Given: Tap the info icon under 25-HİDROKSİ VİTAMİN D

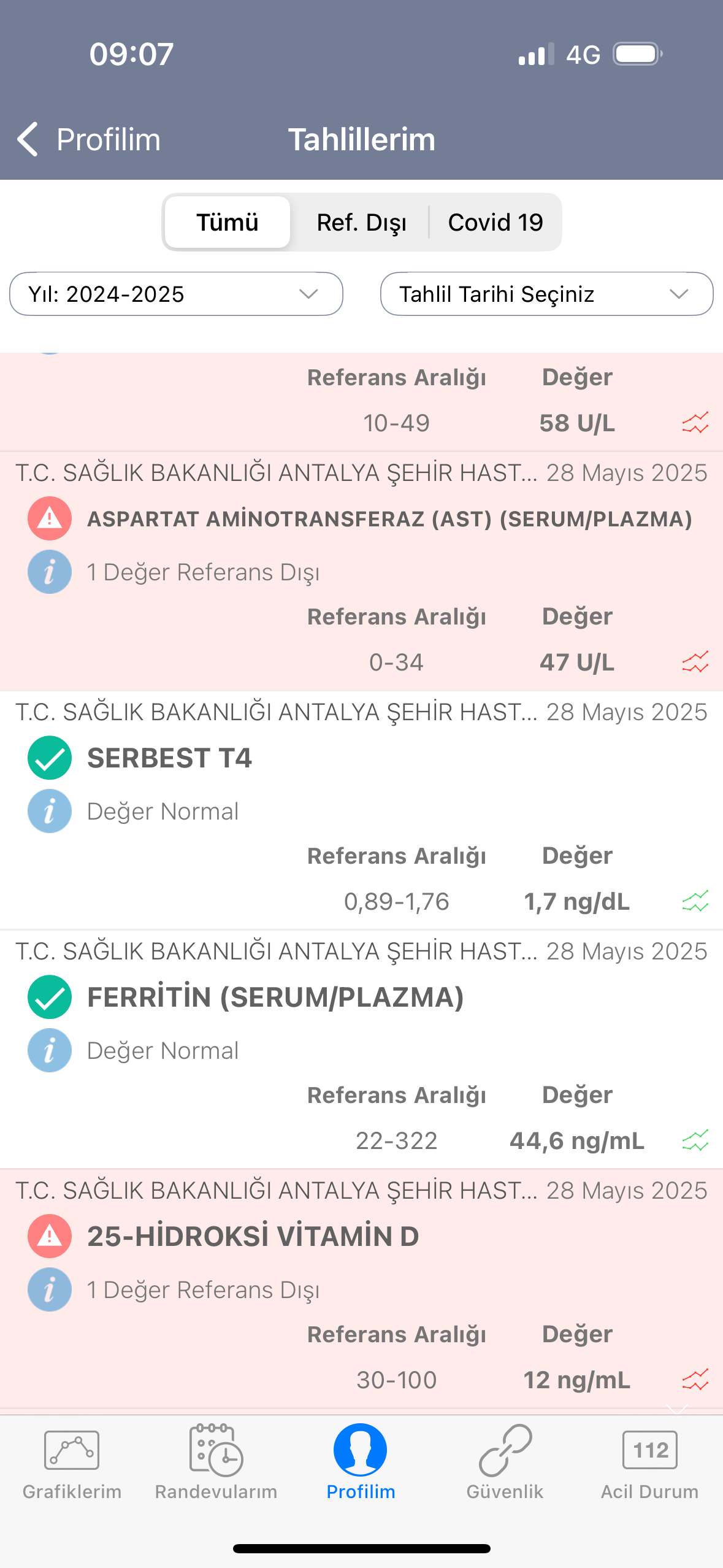Looking at the screenshot, I should click(x=50, y=1289).
